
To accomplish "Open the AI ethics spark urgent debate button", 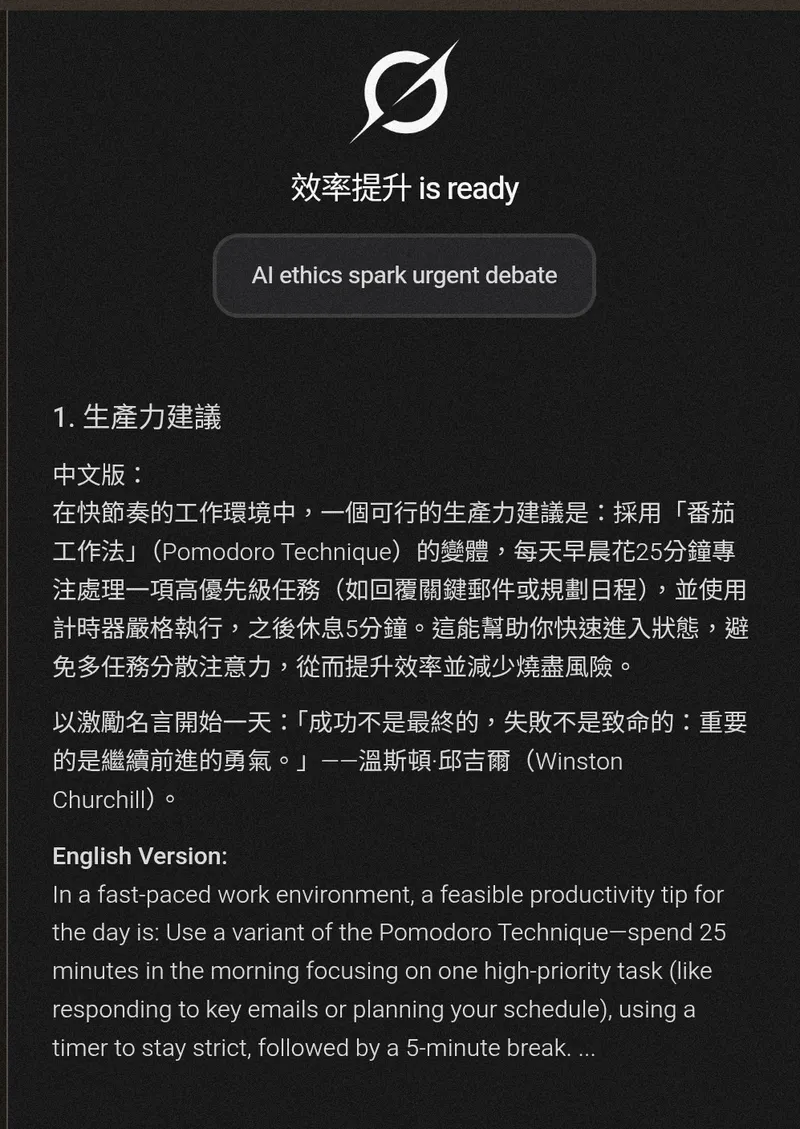I will 404,276.
